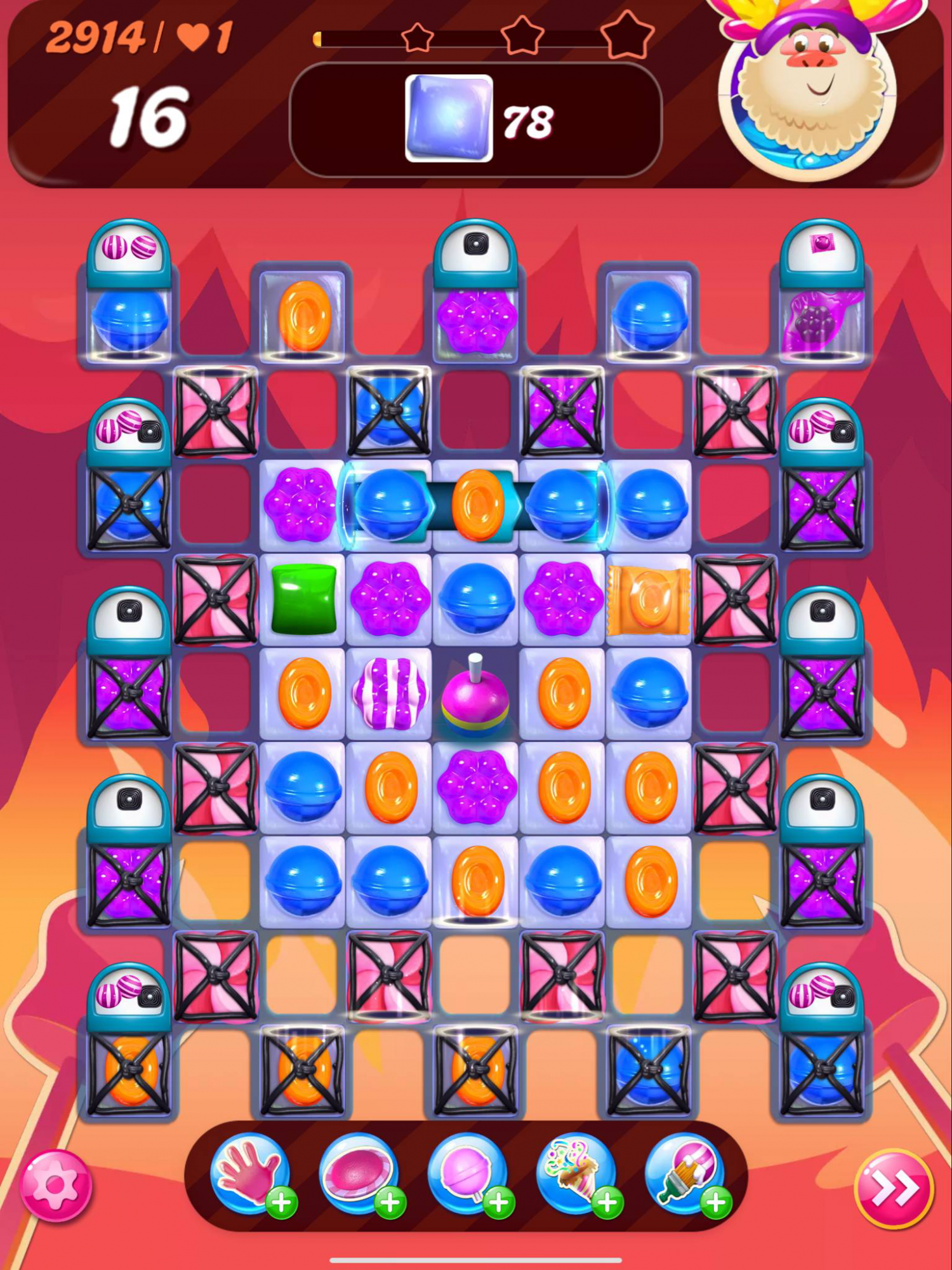This screenshot has height=1270, width=952.
Task: Choose the lollipop hammer booster
Action: point(467,1175)
